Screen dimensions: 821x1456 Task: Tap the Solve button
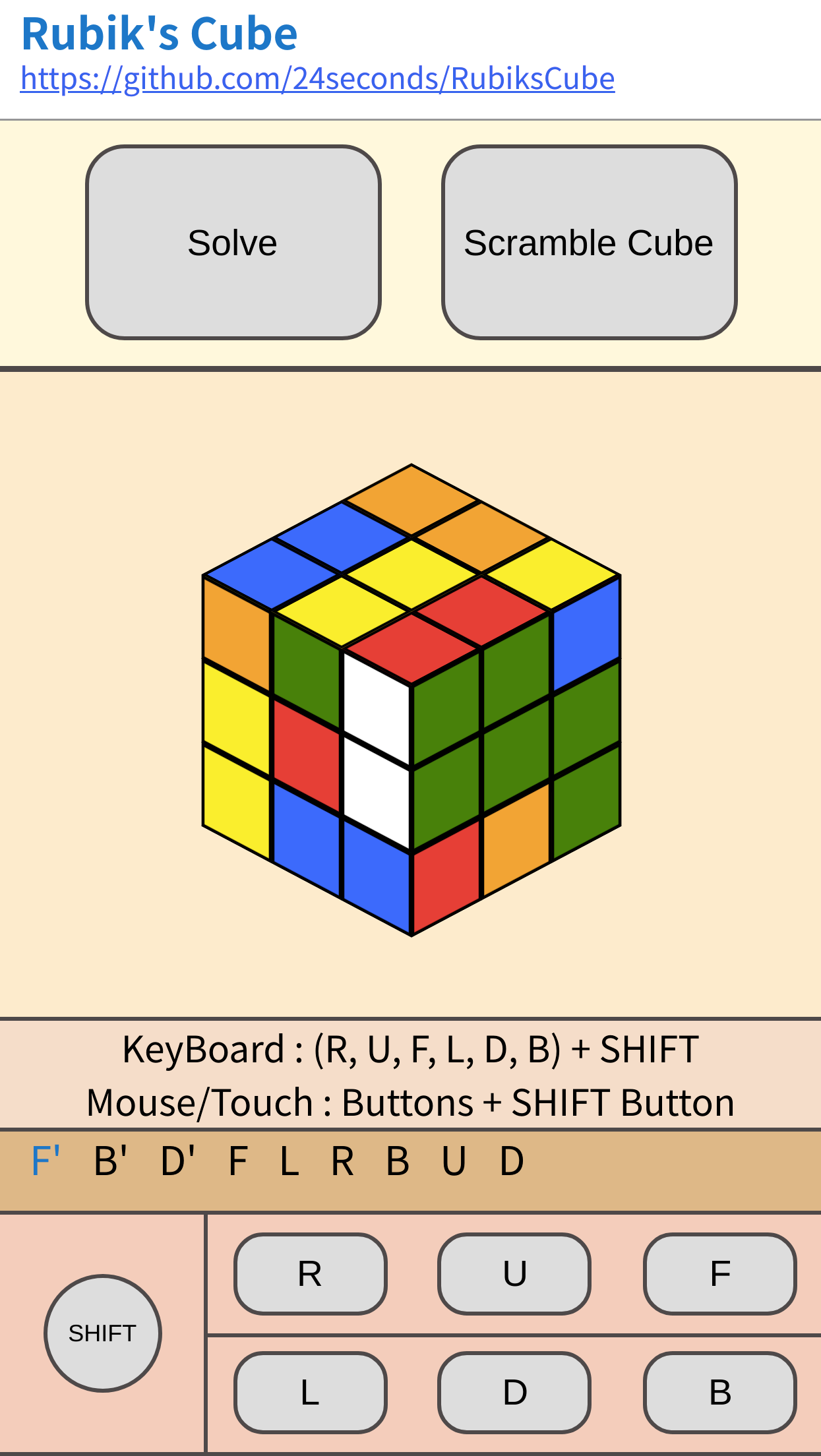pyautogui.click(x=233, y=242)
